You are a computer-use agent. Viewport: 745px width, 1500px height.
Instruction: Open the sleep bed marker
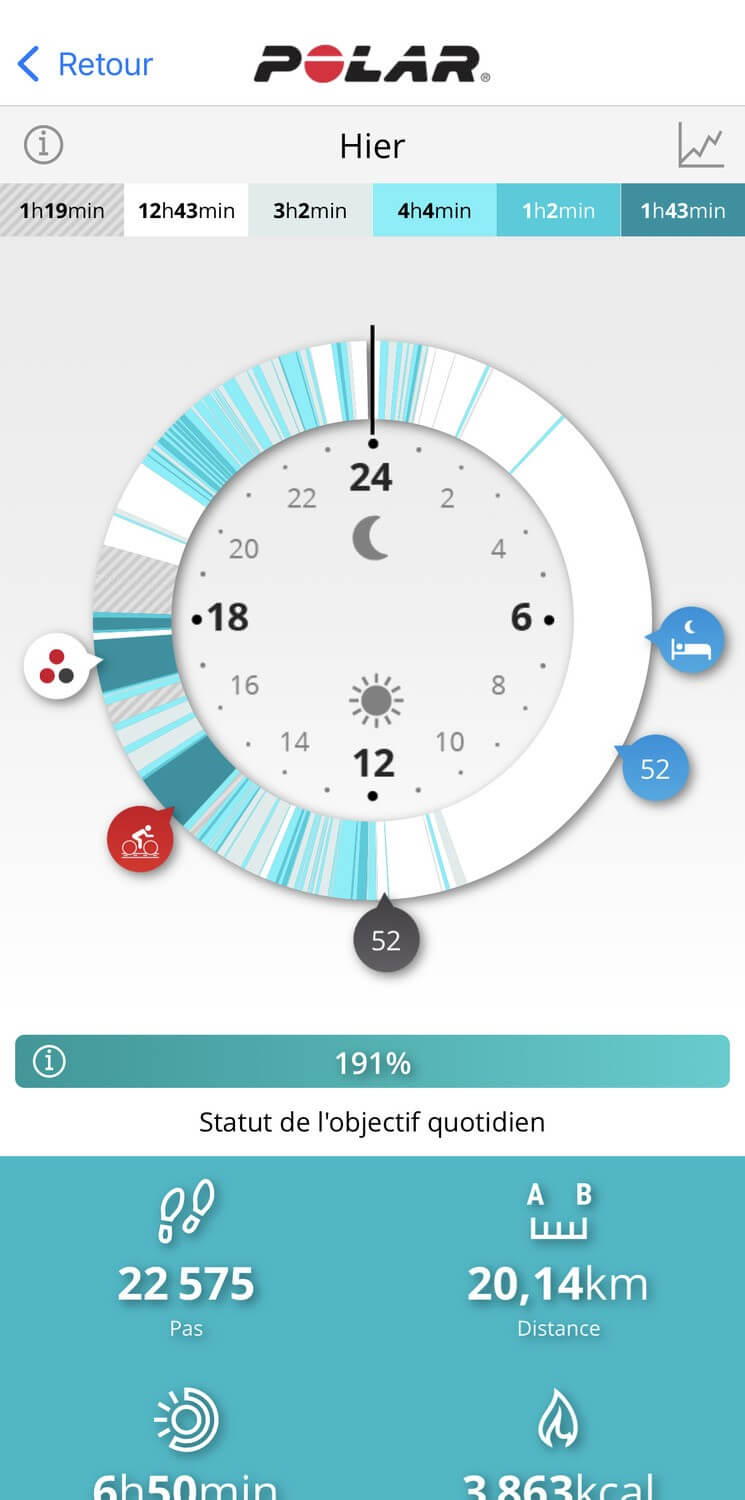[x=691, y=640]
